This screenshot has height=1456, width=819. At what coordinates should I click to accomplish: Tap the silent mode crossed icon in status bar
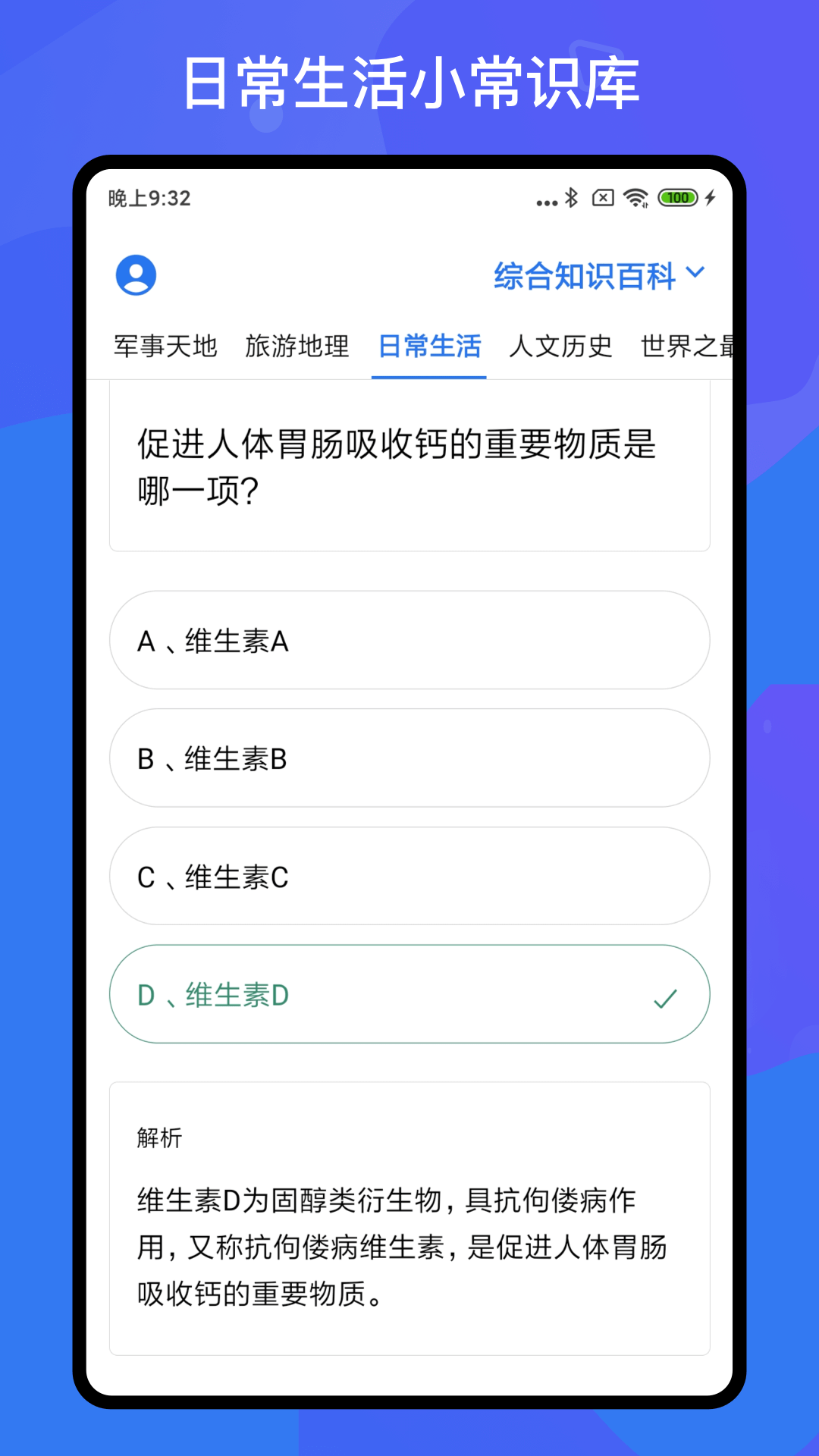[603, 198]
